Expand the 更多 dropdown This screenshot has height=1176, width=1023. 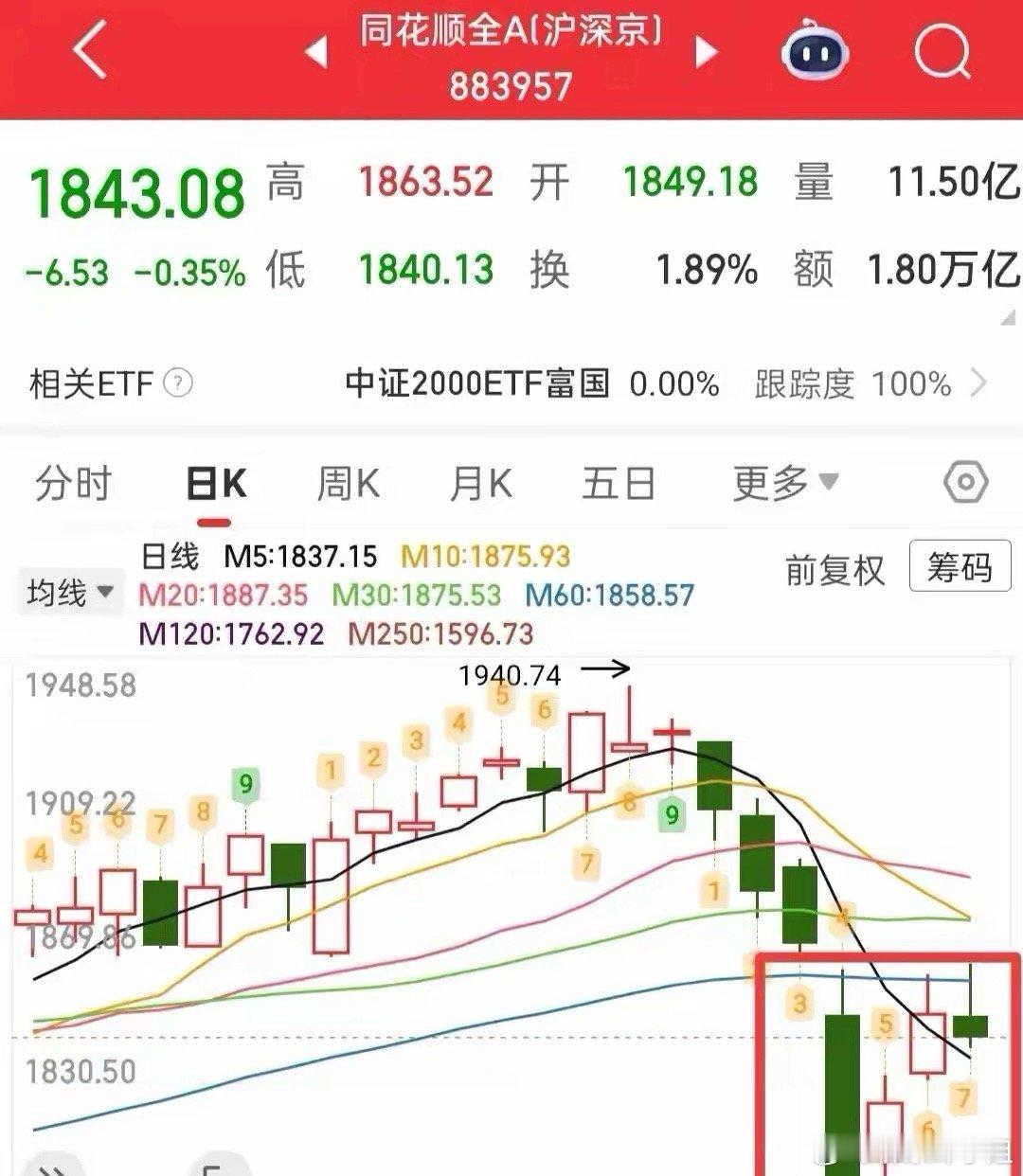tap(785, 483)
